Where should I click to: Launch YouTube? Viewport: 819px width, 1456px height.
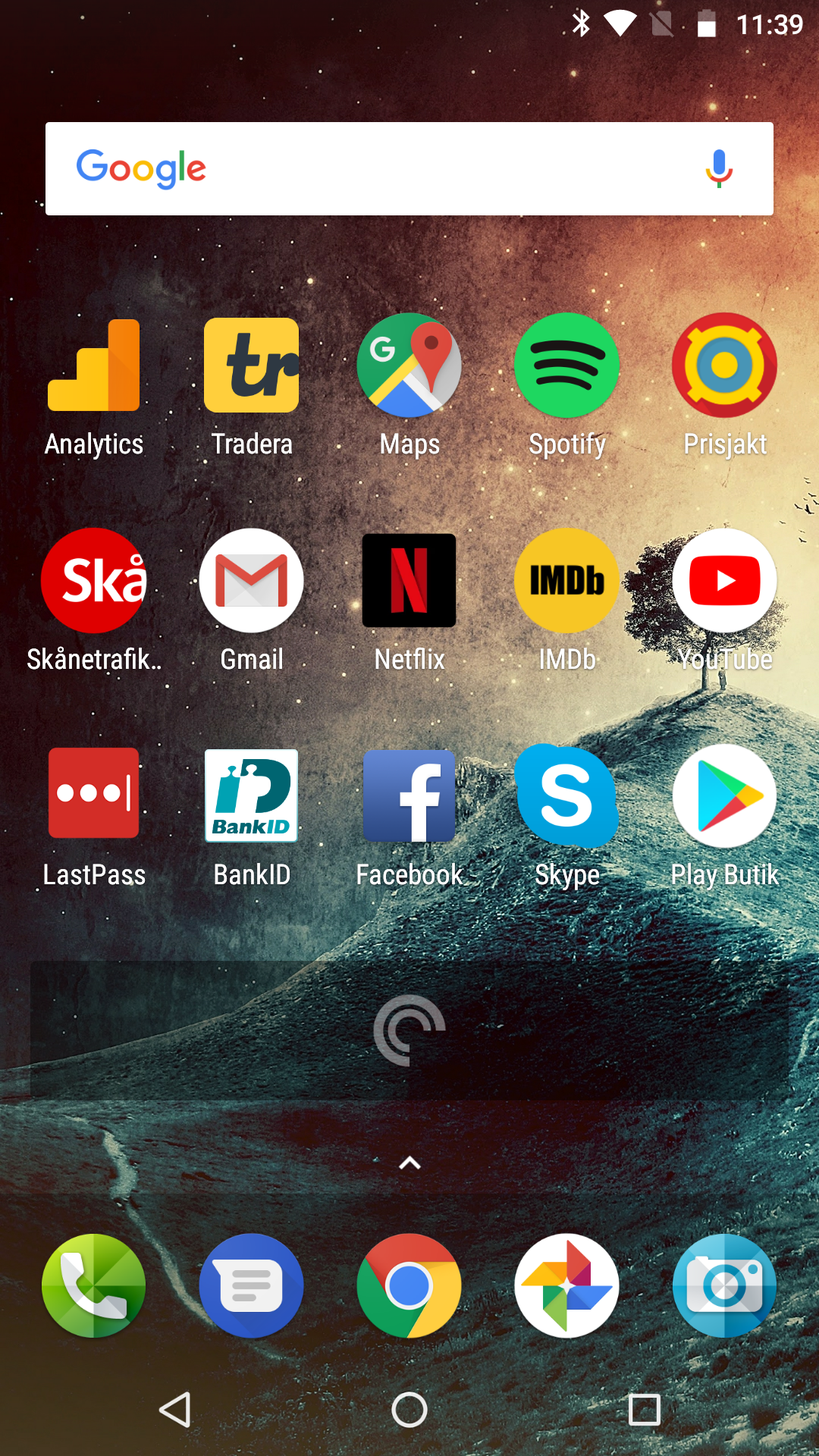tap(725, 581)
